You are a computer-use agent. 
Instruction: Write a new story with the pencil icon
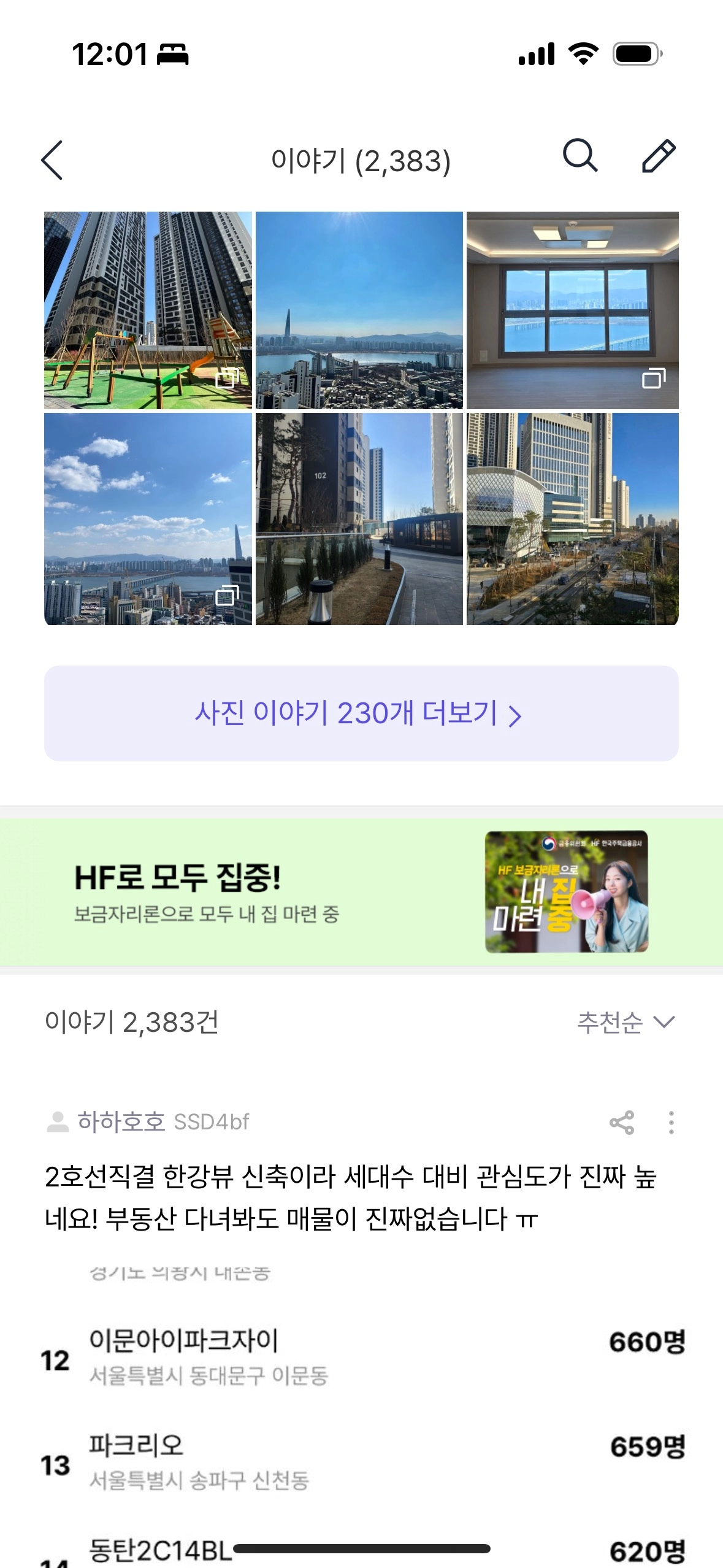658,156
